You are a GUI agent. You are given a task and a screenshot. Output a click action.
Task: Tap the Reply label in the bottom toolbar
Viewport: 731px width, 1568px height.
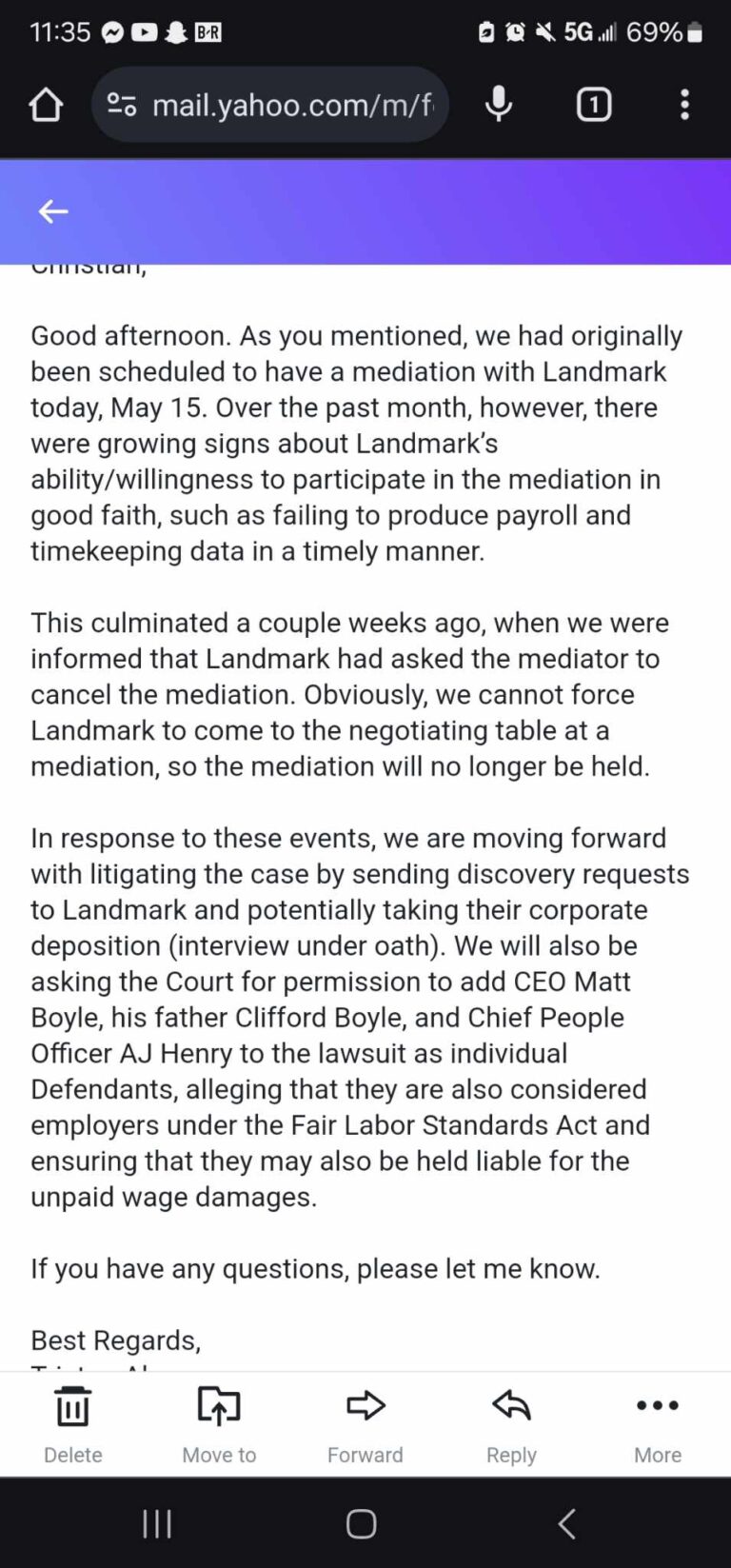click(511, 1455)
